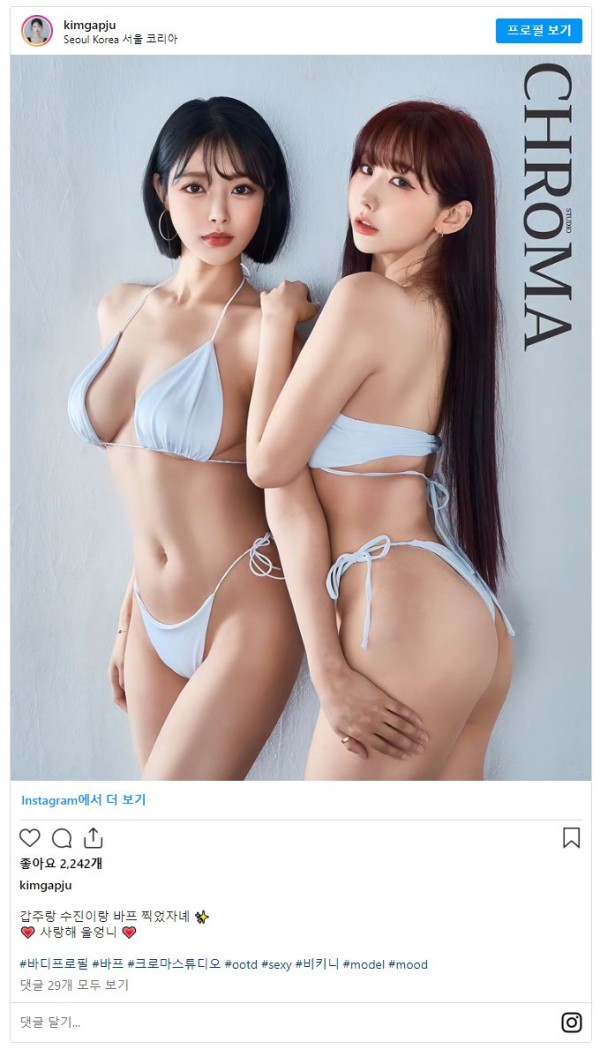The width and height of the screenshot is (600, 1049).
Task: Like the post with the heart icon
Action: pos(30,838)
